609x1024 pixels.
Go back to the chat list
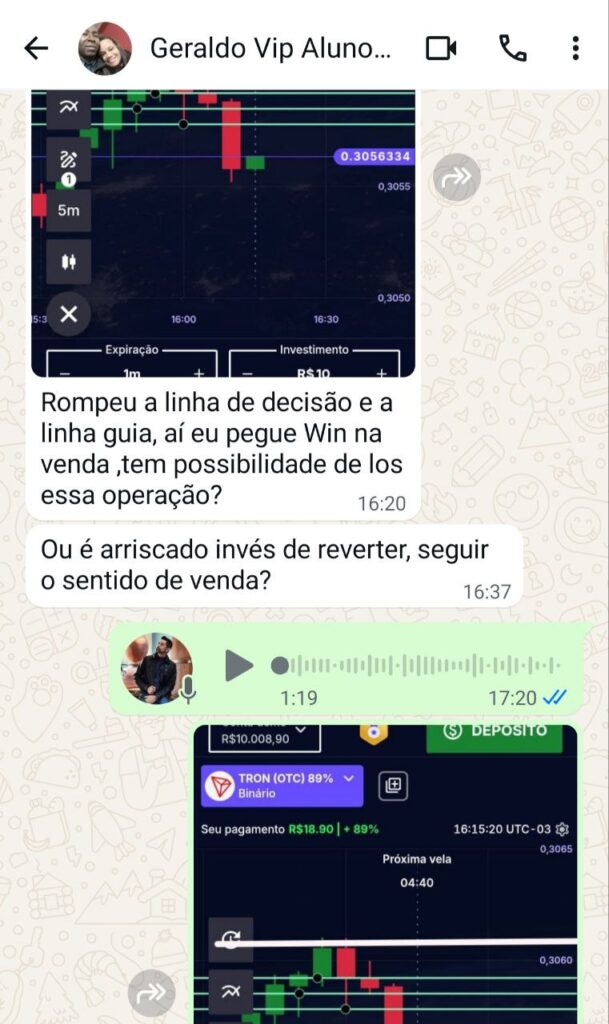coord(36,48)
